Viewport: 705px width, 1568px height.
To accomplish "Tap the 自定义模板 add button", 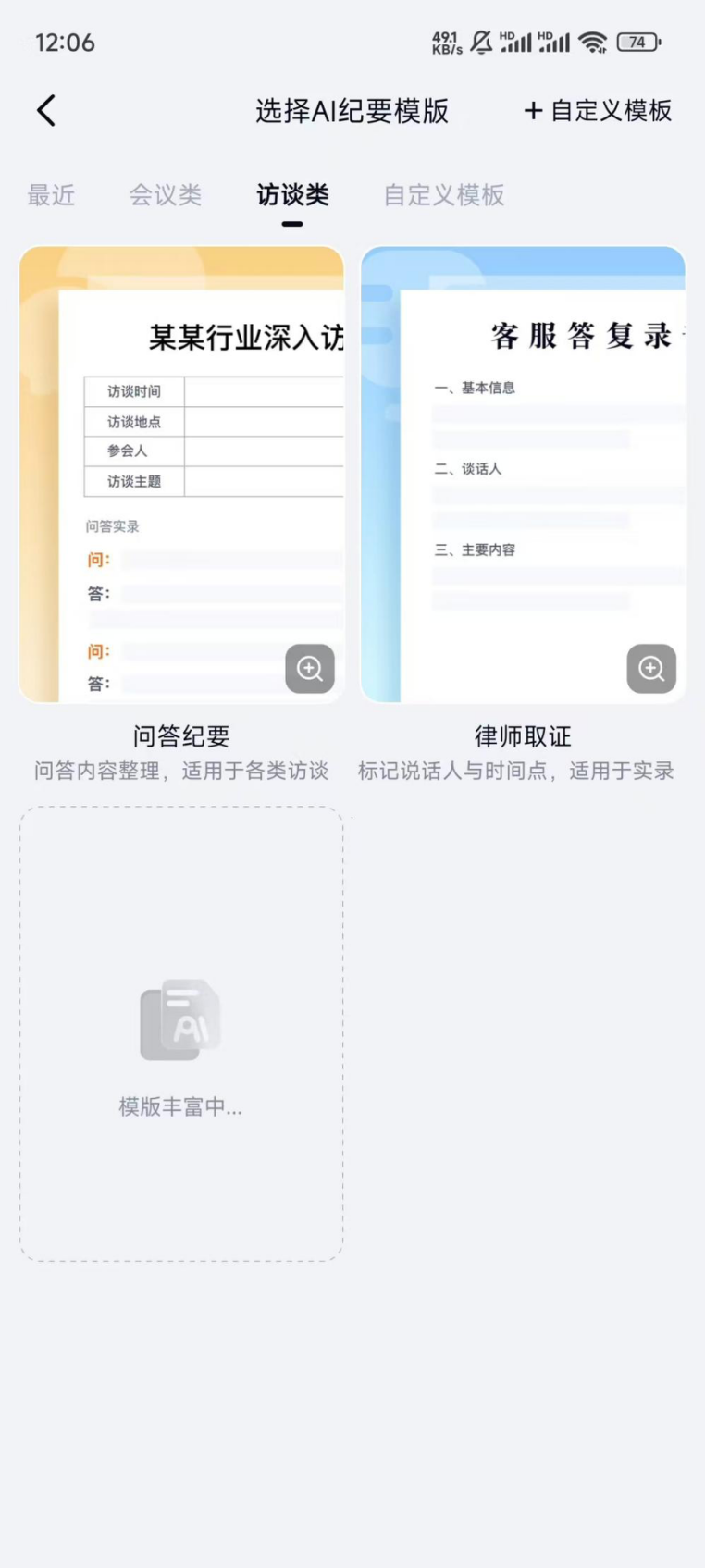I will click(x=599, y=111).
